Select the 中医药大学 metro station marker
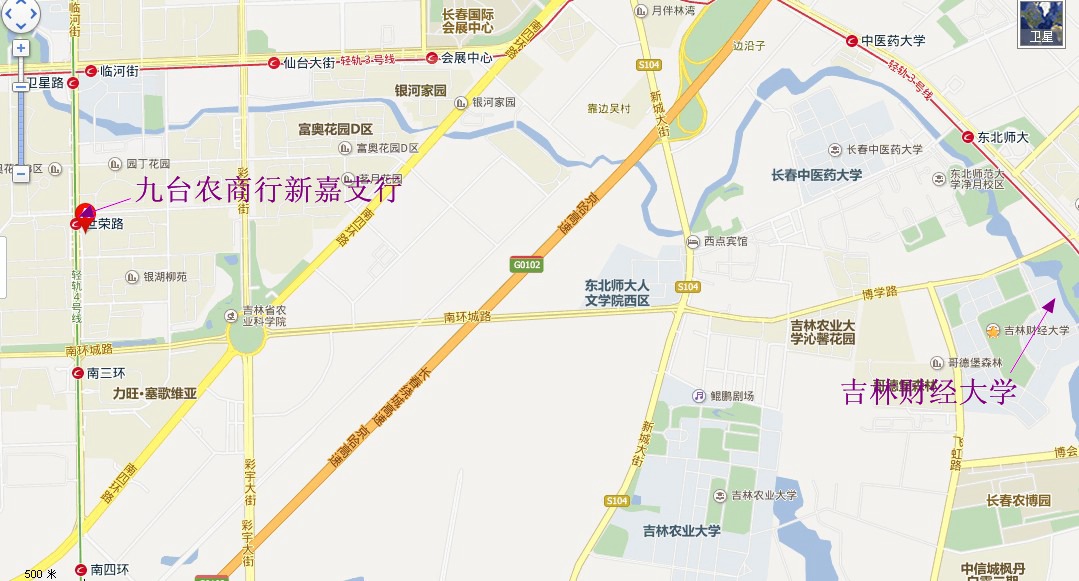 point(852,41)
